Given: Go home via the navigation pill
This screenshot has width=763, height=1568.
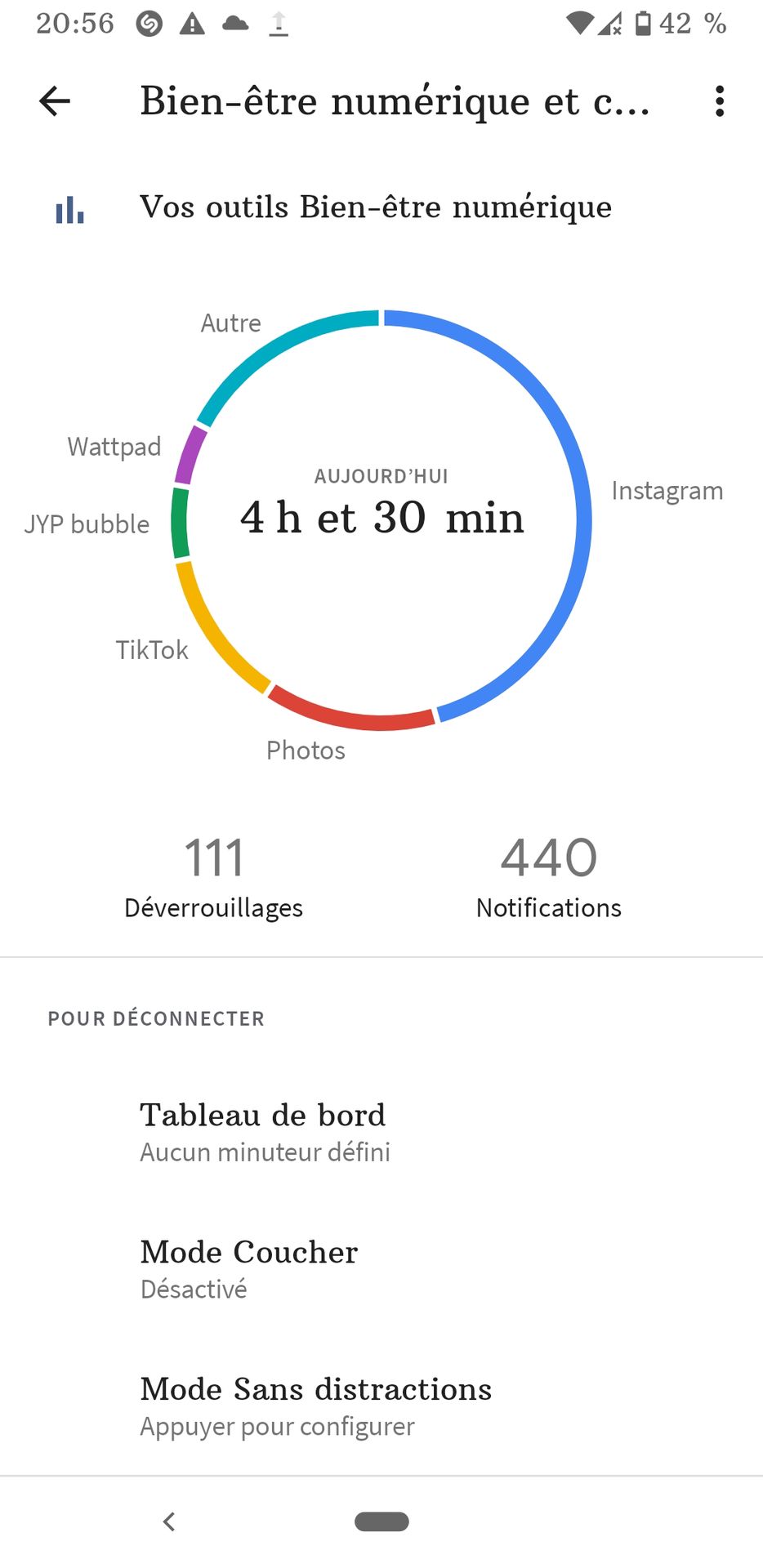Looking at the screenshot, I should tap(381, 1521).
